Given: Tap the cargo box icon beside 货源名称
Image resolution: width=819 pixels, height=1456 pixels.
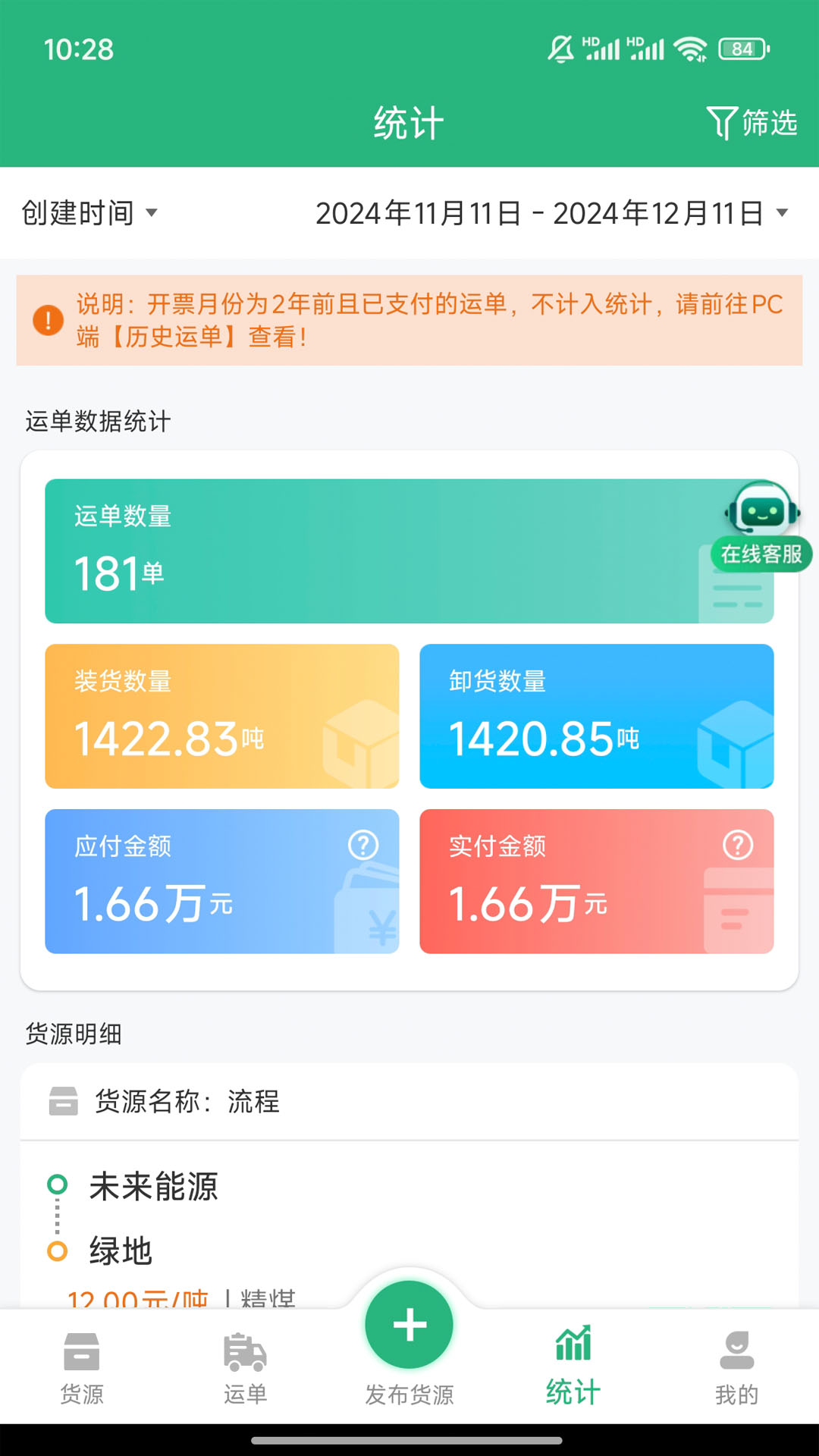Looking at the screenshot, I should 64,1102.
